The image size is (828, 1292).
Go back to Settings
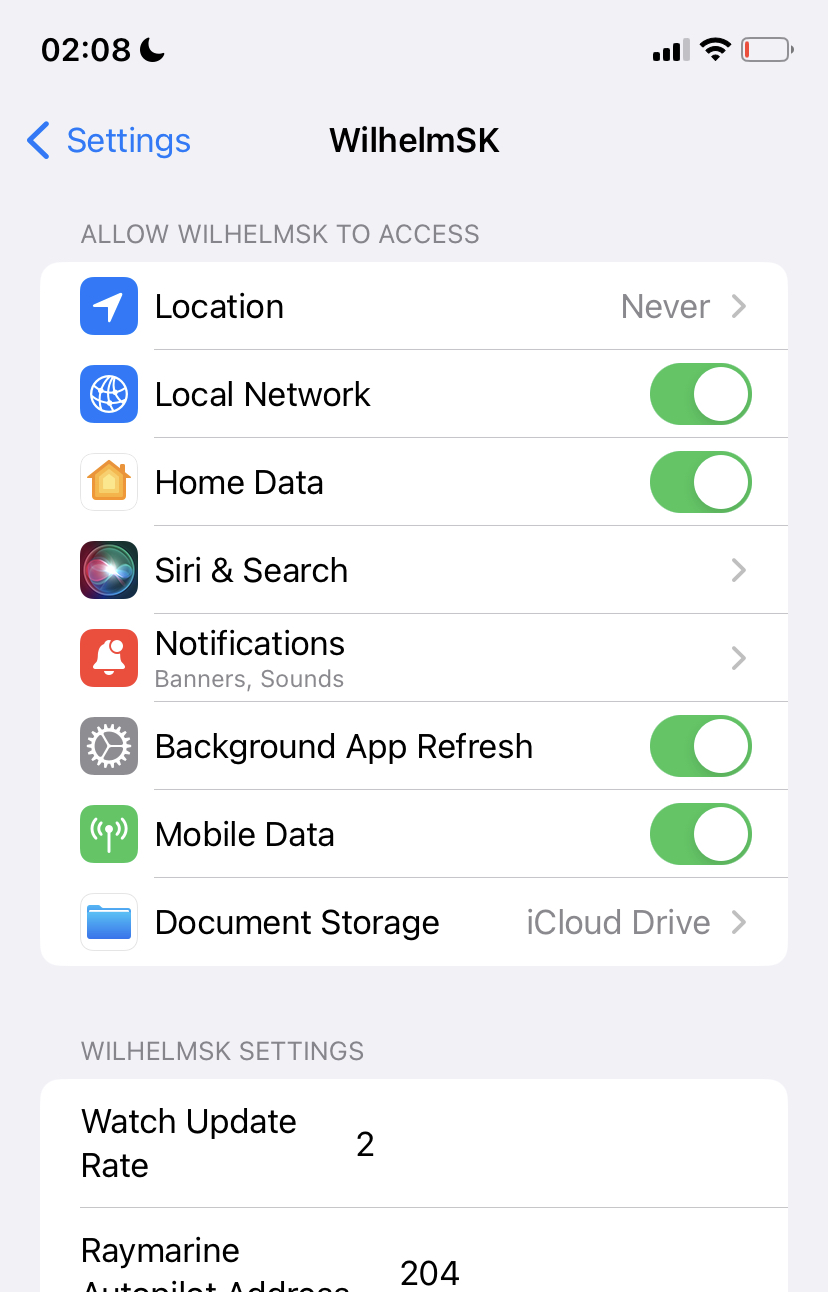pyautogui.click(x=108, y=141)
